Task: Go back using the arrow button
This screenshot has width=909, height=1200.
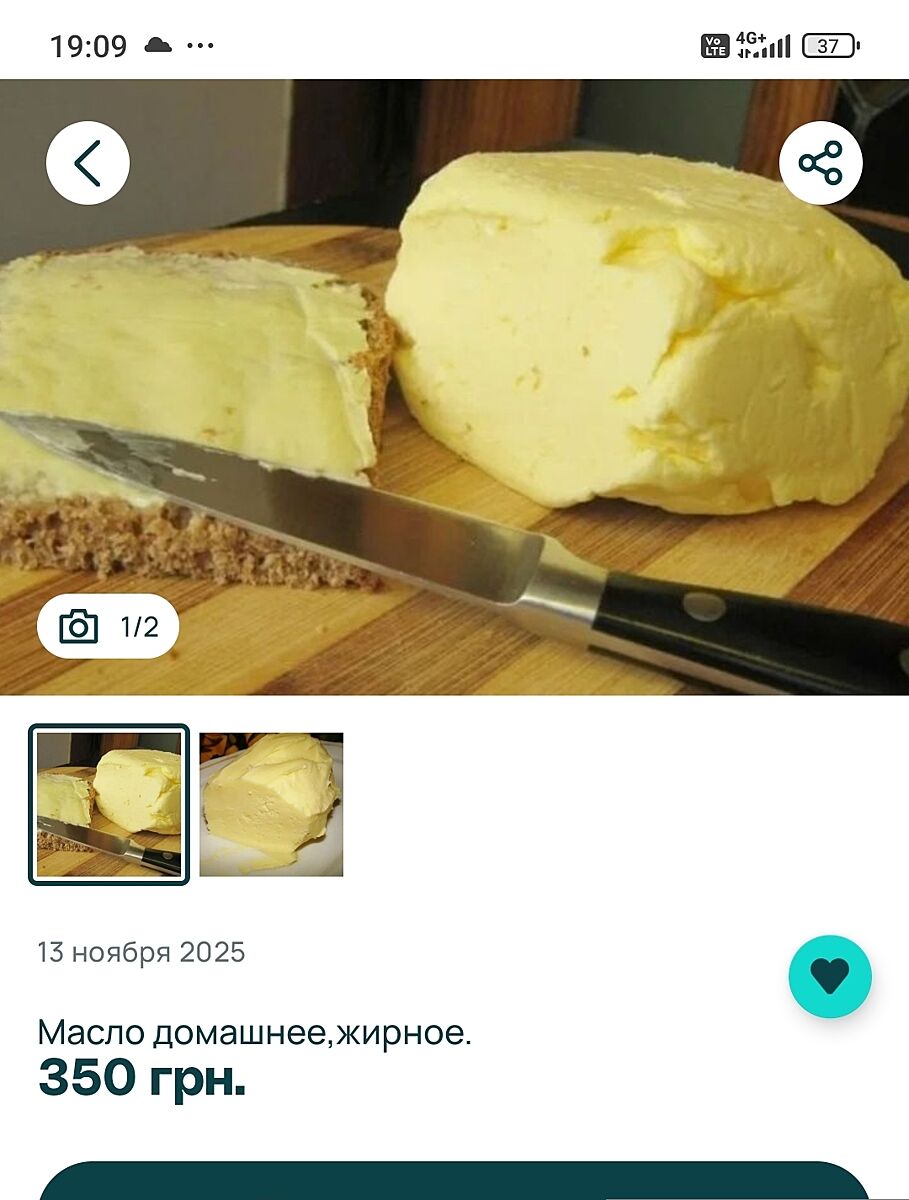Action: click(88, 163)
